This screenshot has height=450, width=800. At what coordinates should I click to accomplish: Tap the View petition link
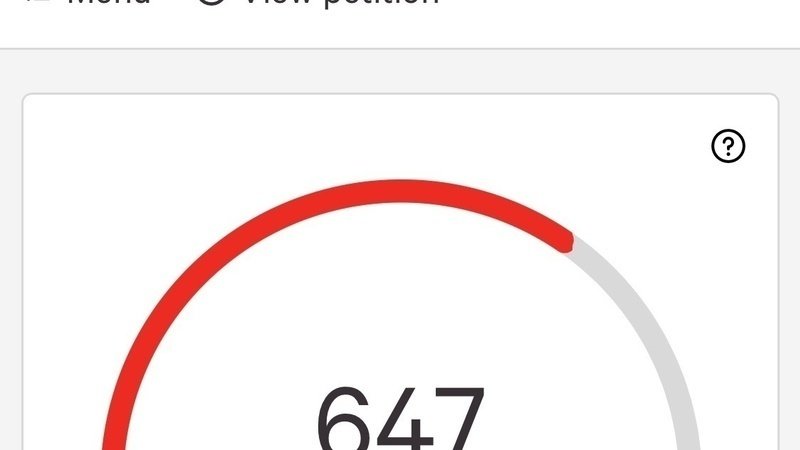tap(320, 3)
